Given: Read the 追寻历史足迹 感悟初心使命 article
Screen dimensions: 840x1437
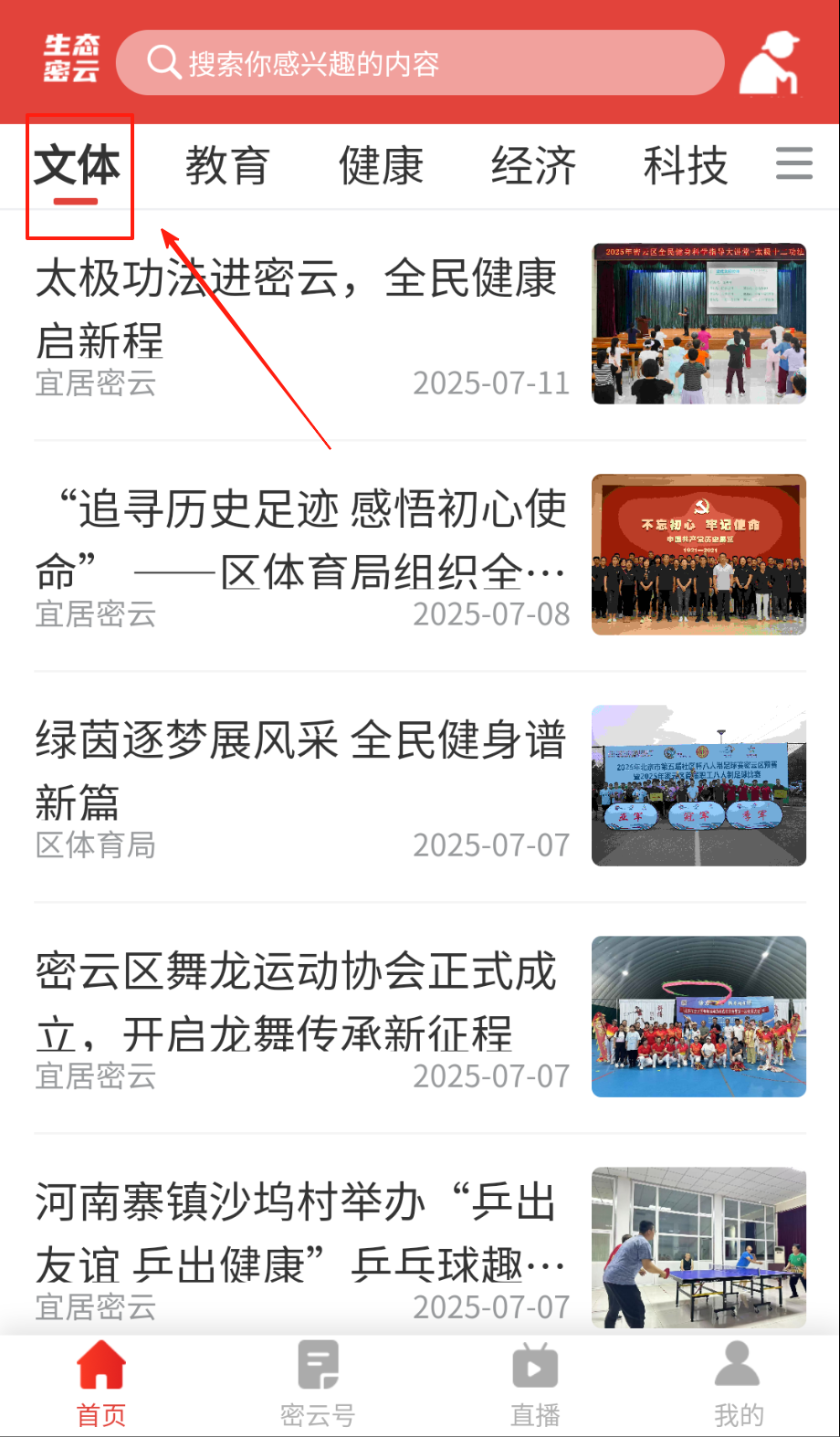Looking at the screenshot, I should [x=301, y=540].
